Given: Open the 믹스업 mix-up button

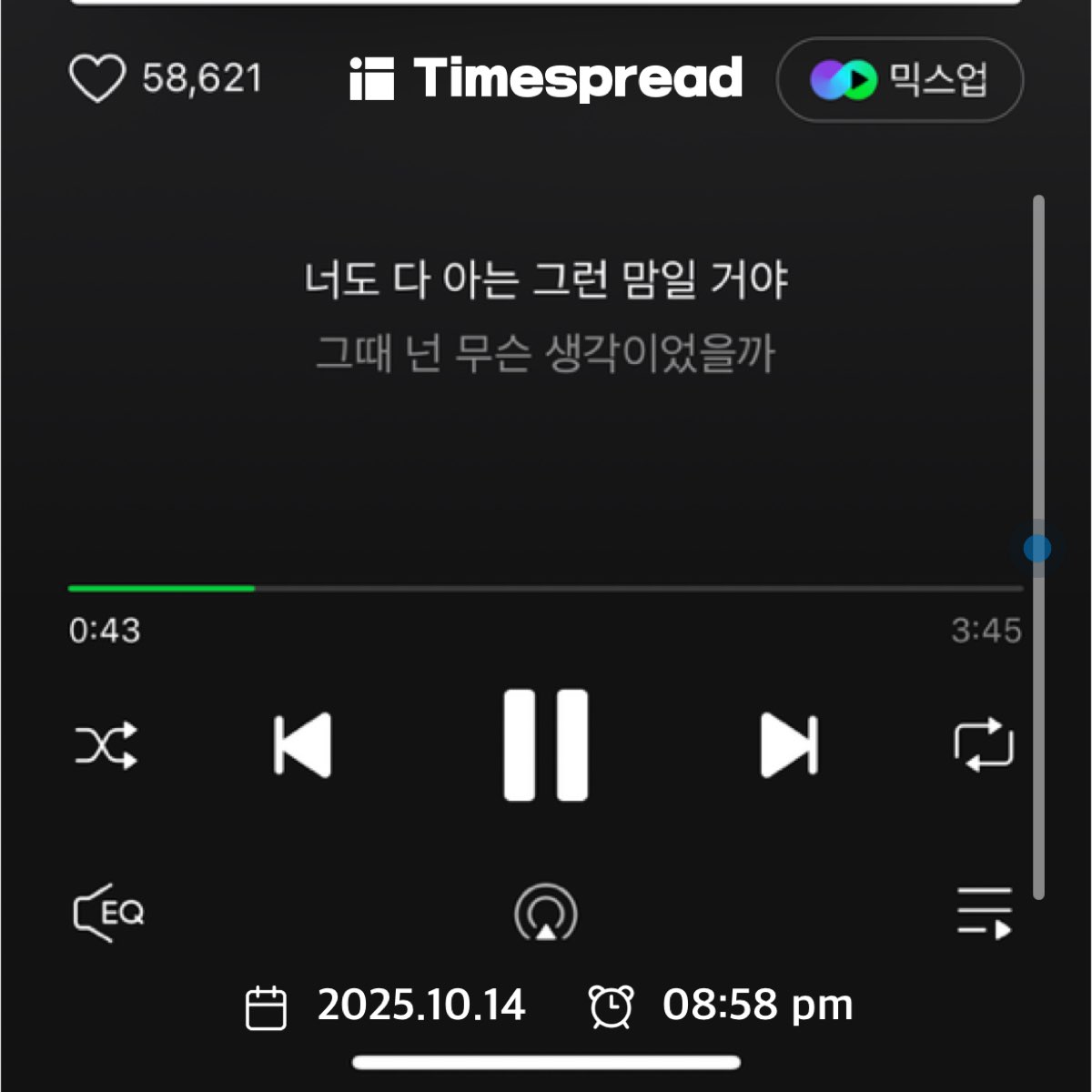Looking at the screenshot, I should coord(899,80).
